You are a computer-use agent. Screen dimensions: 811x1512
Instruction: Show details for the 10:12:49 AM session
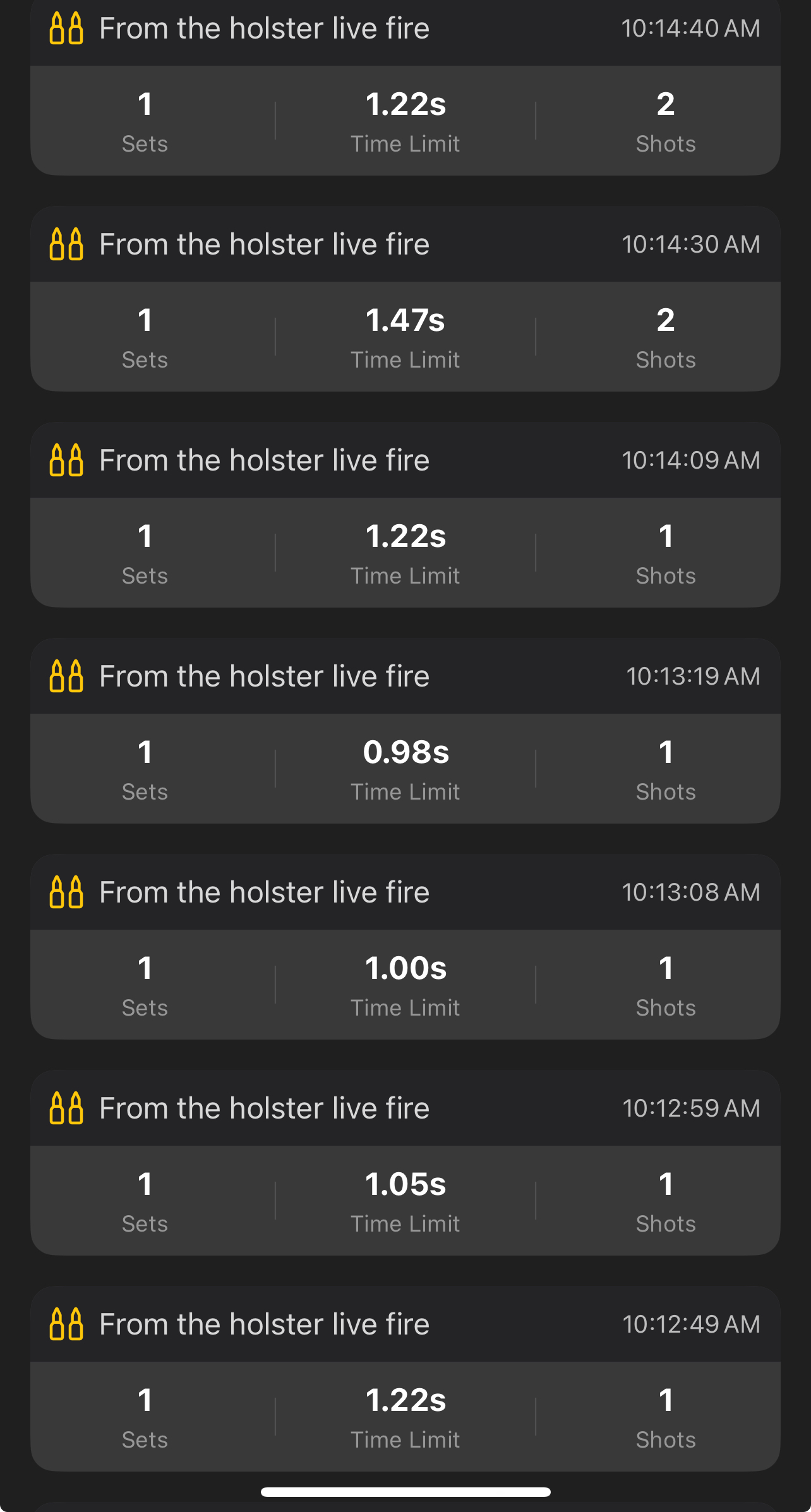pos(405,1379)
